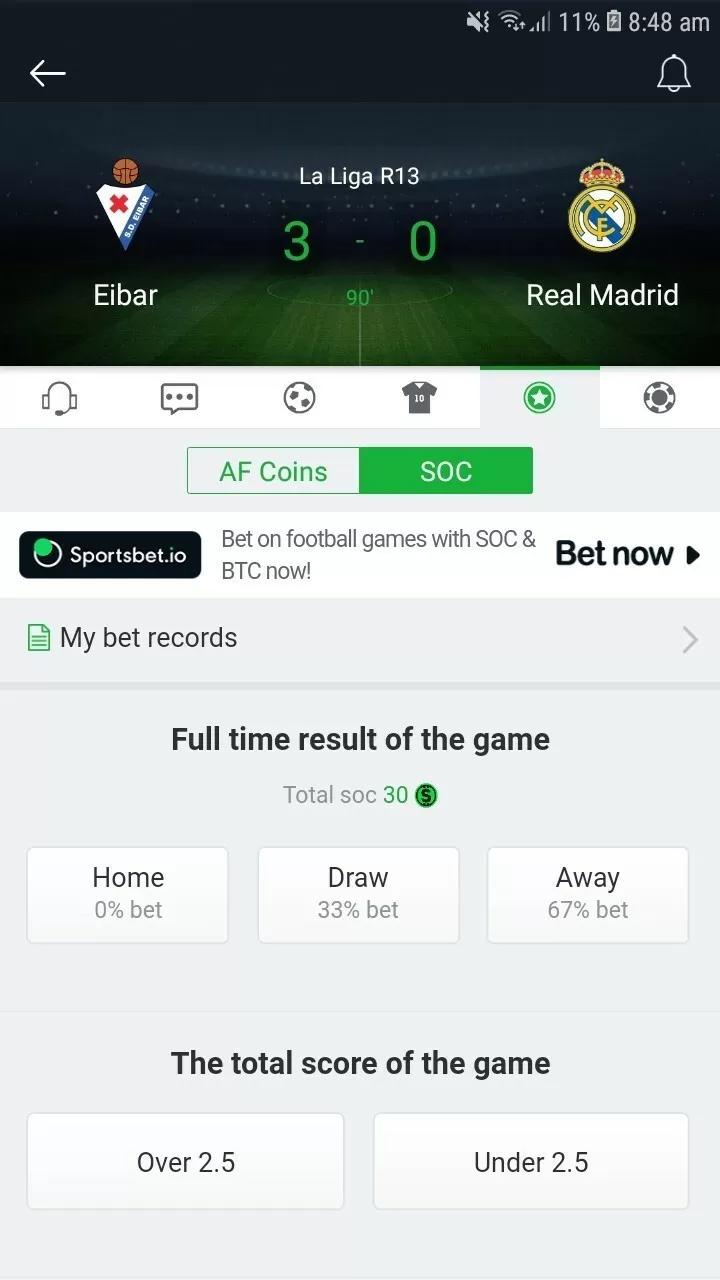Go back using the arrow icon
The width and height of the screenshot is (720, 1280).
pos(47,73)
